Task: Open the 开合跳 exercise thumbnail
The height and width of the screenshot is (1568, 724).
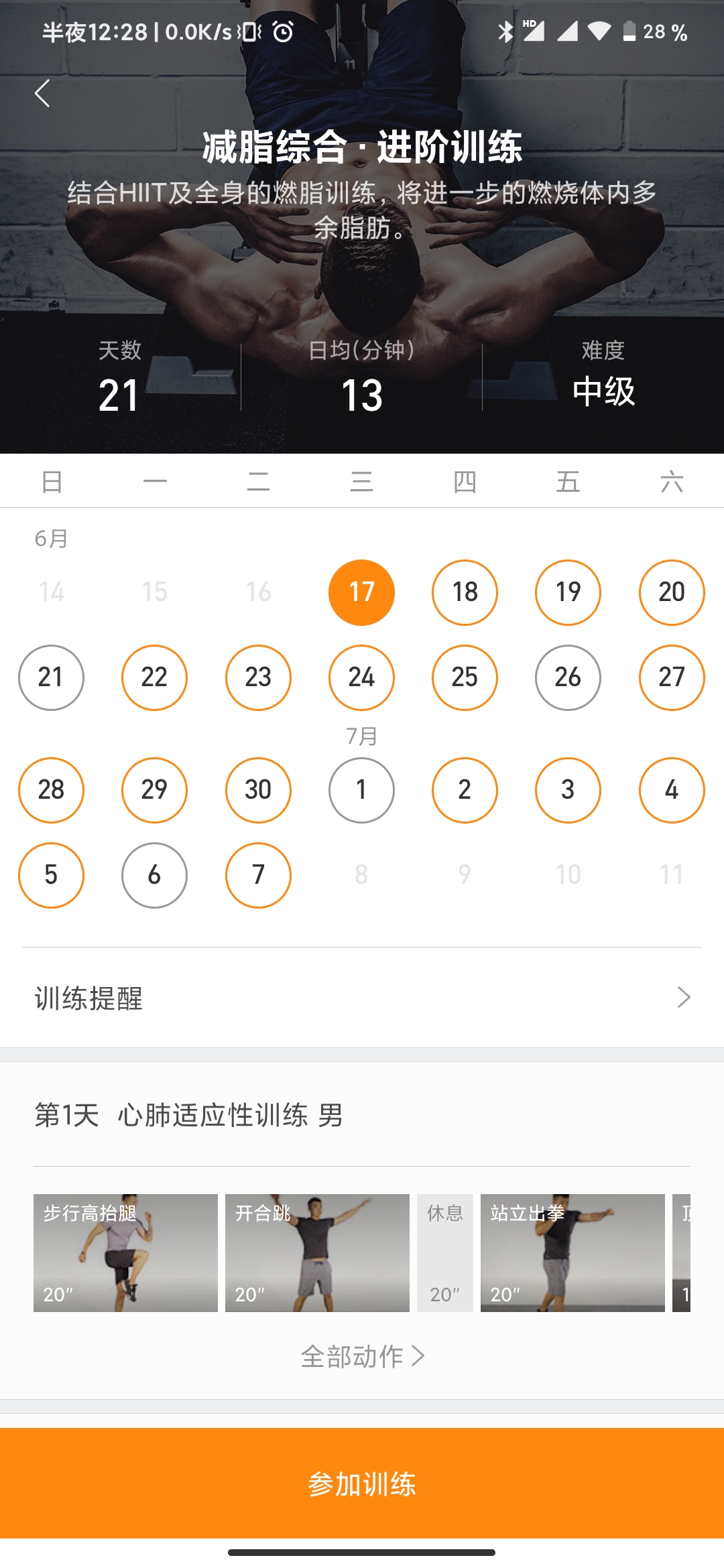Action: pos(317,1252)
